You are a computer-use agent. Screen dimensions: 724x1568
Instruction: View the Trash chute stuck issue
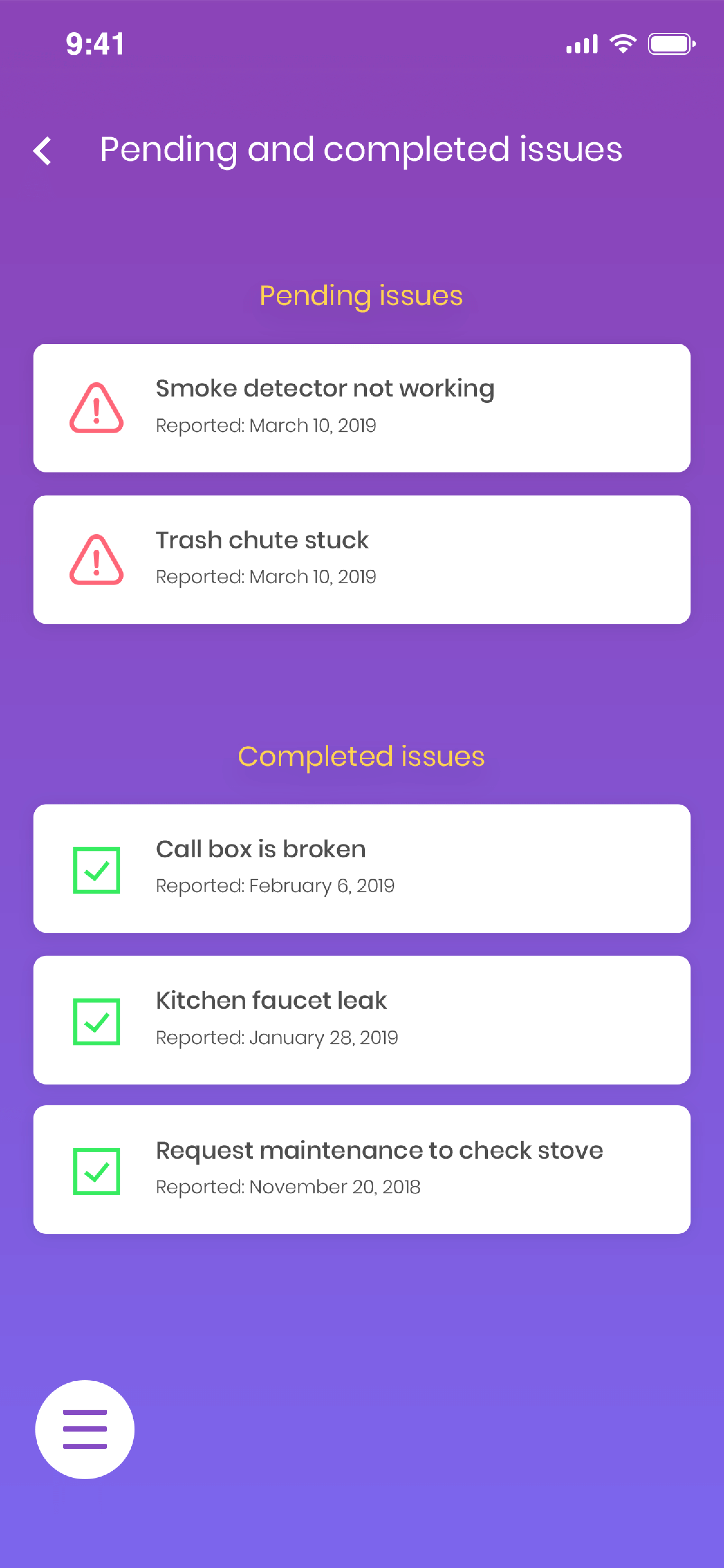[361, 559]
